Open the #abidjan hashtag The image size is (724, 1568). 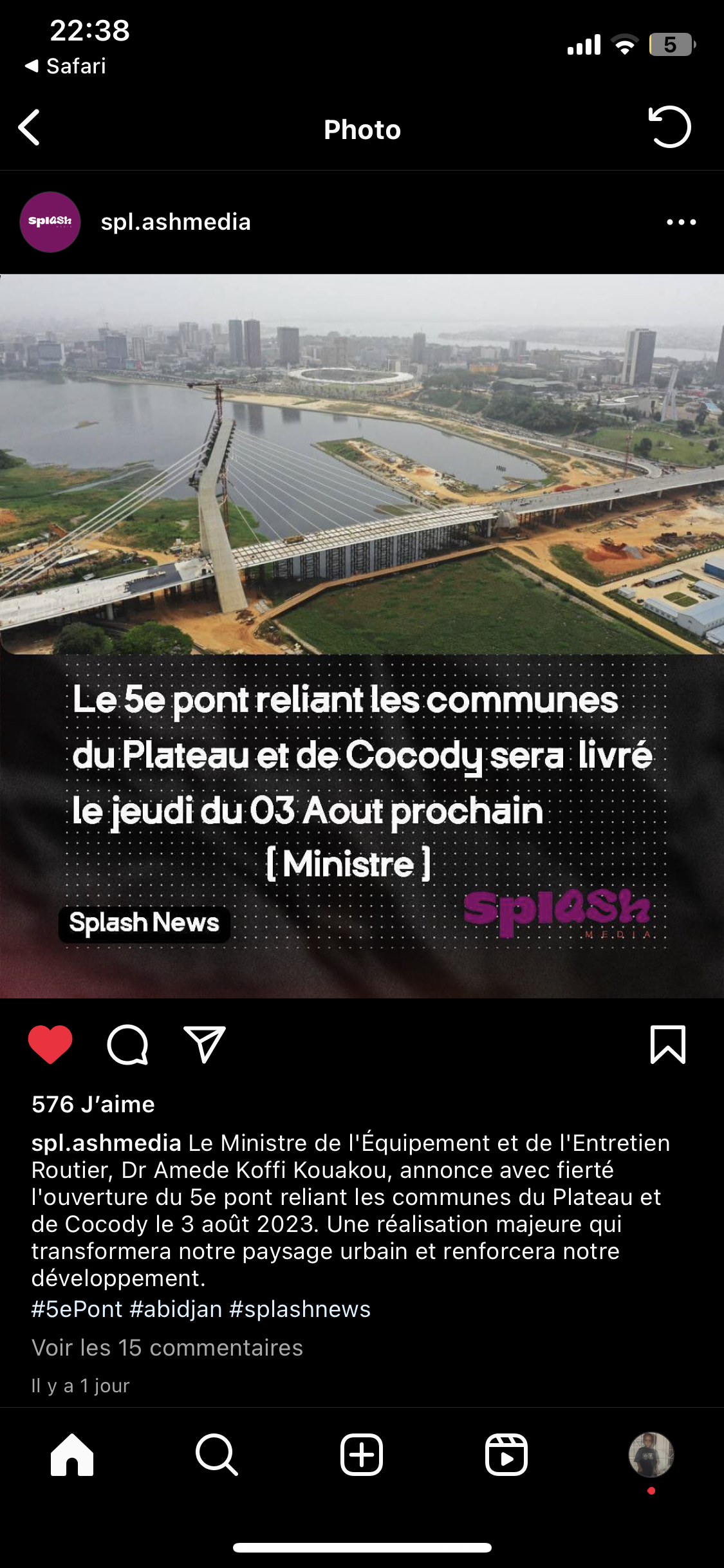tap(176, 1309)
